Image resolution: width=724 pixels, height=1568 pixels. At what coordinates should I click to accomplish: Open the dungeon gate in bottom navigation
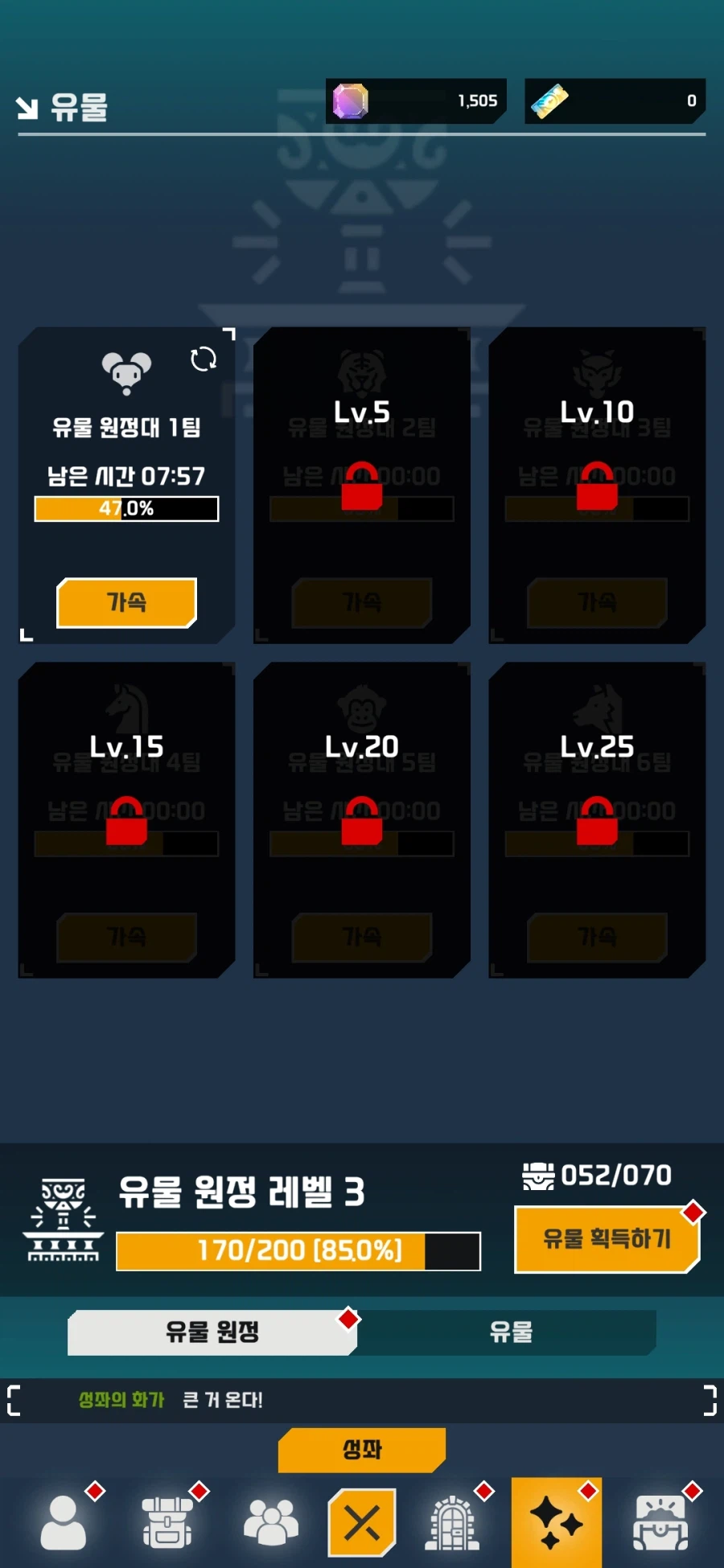point(452,1522)
